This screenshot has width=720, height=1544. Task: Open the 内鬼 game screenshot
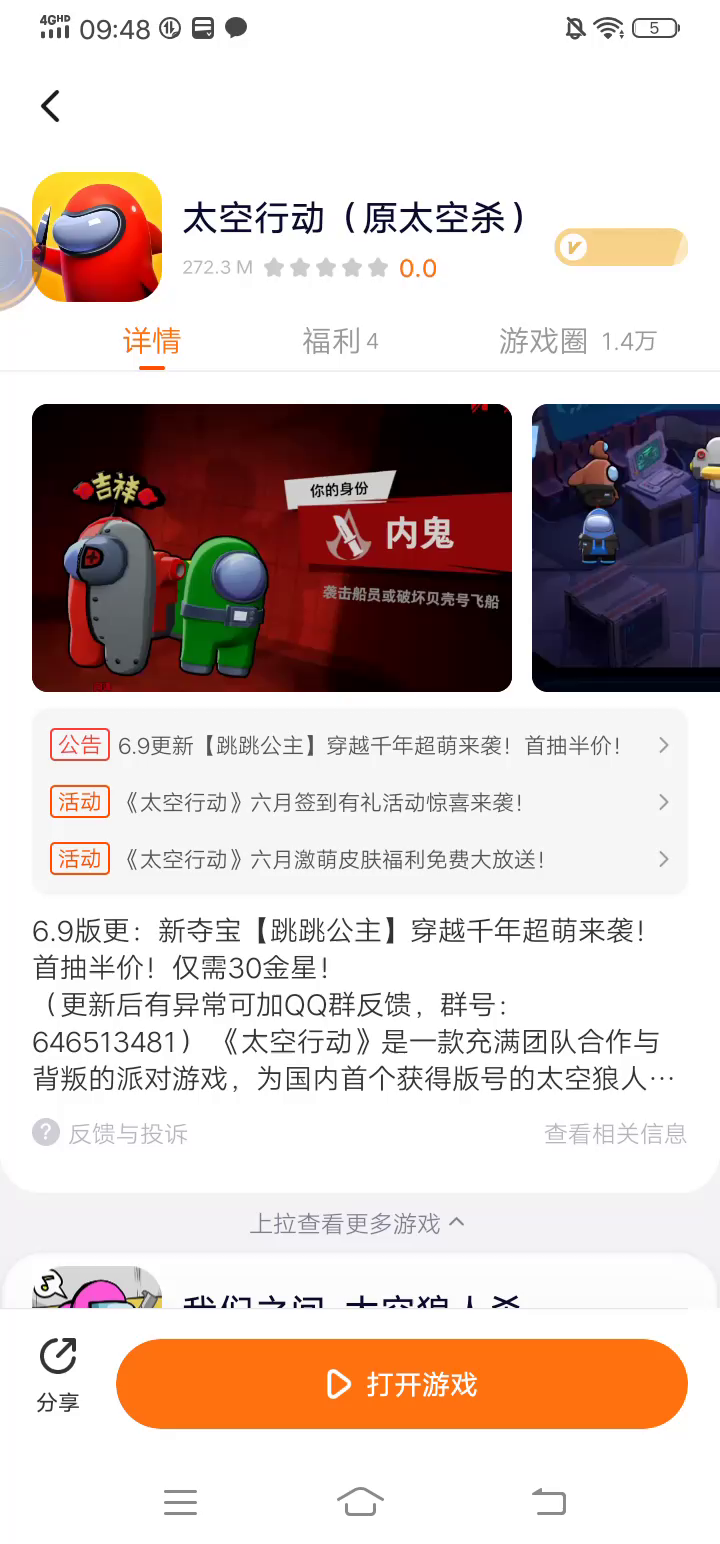(x=272, y=548)
